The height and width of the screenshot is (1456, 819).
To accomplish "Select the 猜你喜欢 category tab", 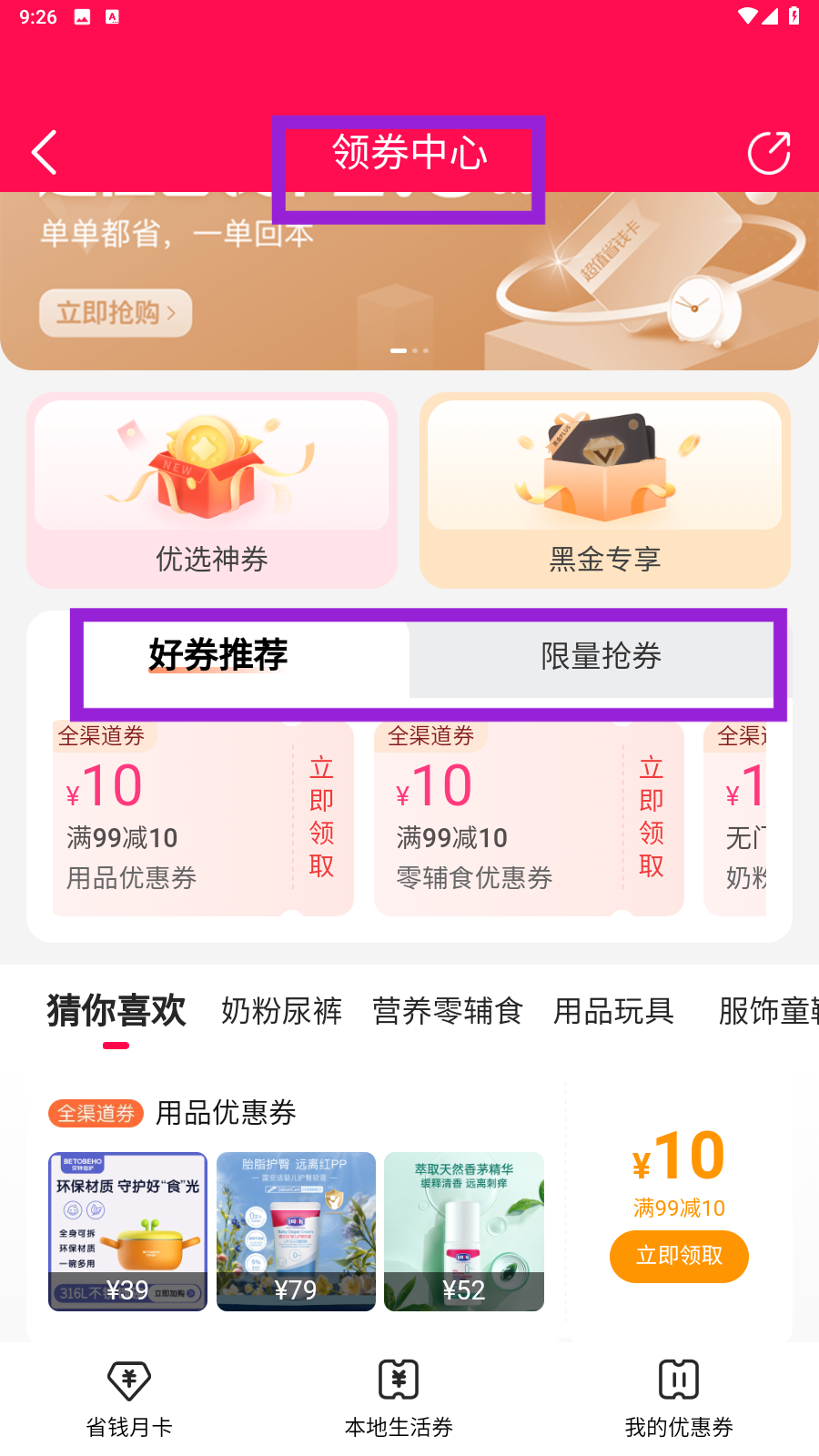I will point(116,1011).
